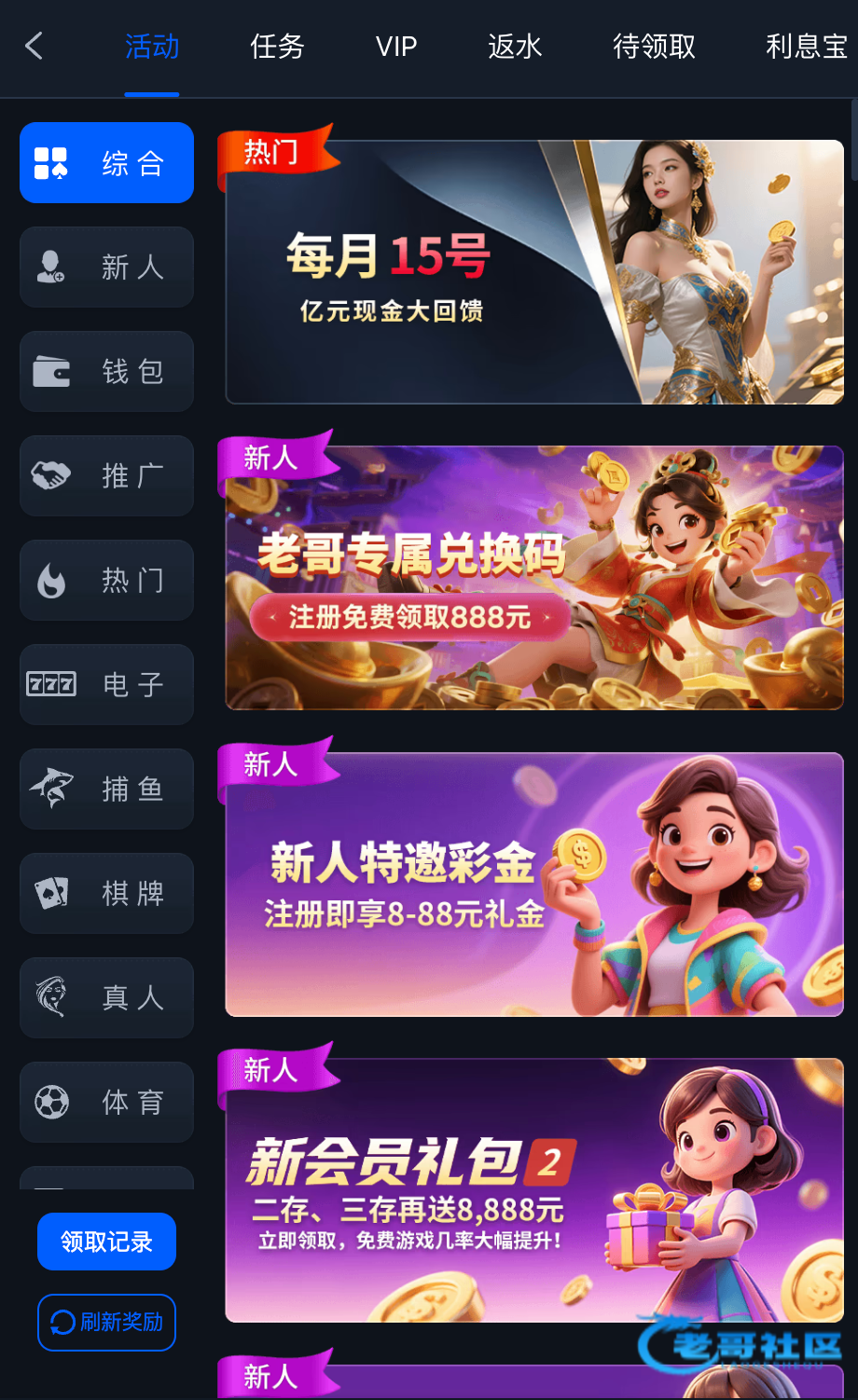858x1400 pixels.
Task: Select the 体育 category
Action: (x=106, y=1103)
